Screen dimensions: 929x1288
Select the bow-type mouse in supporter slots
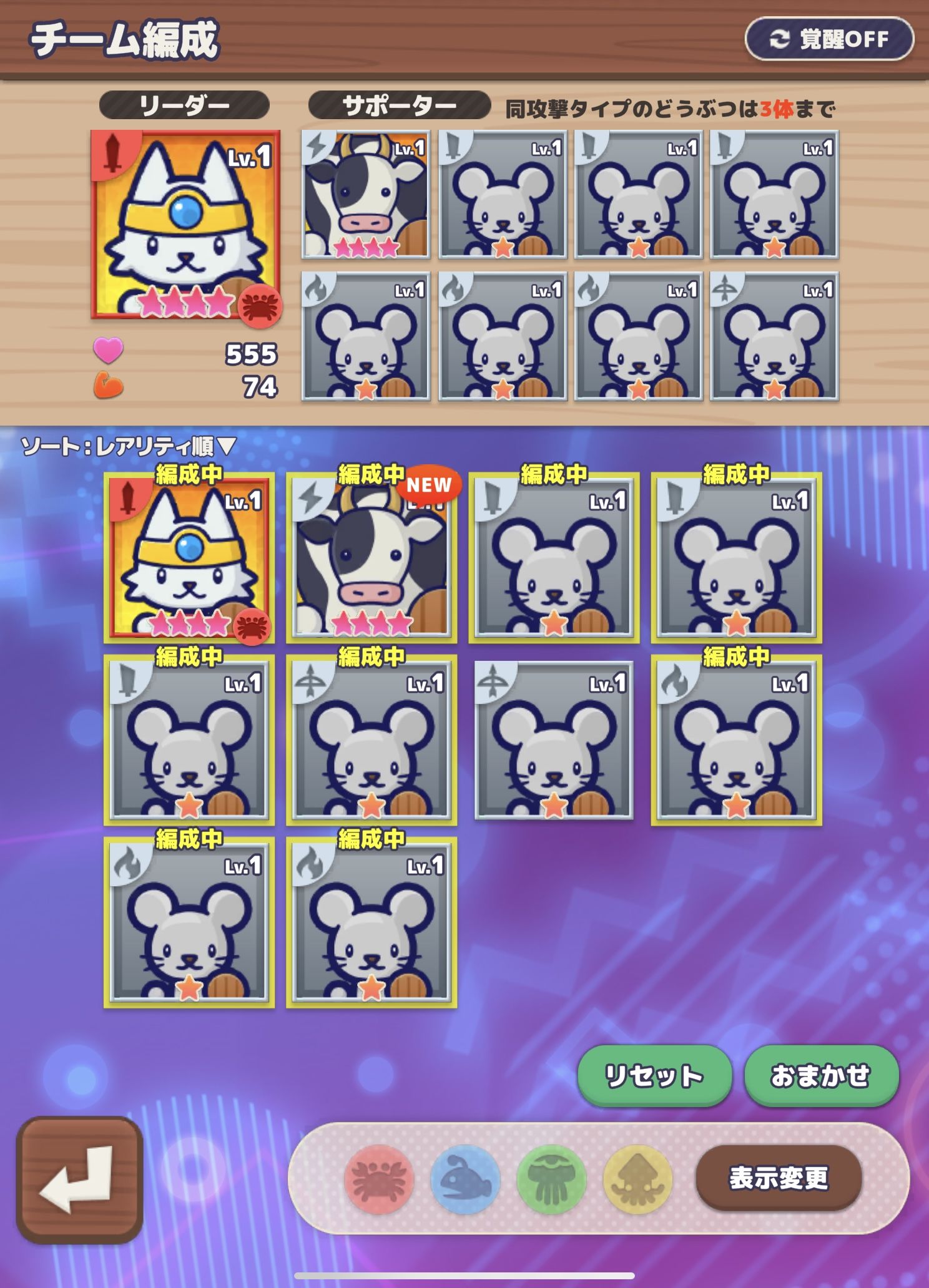pyautogui.click(x=774, y=336)
